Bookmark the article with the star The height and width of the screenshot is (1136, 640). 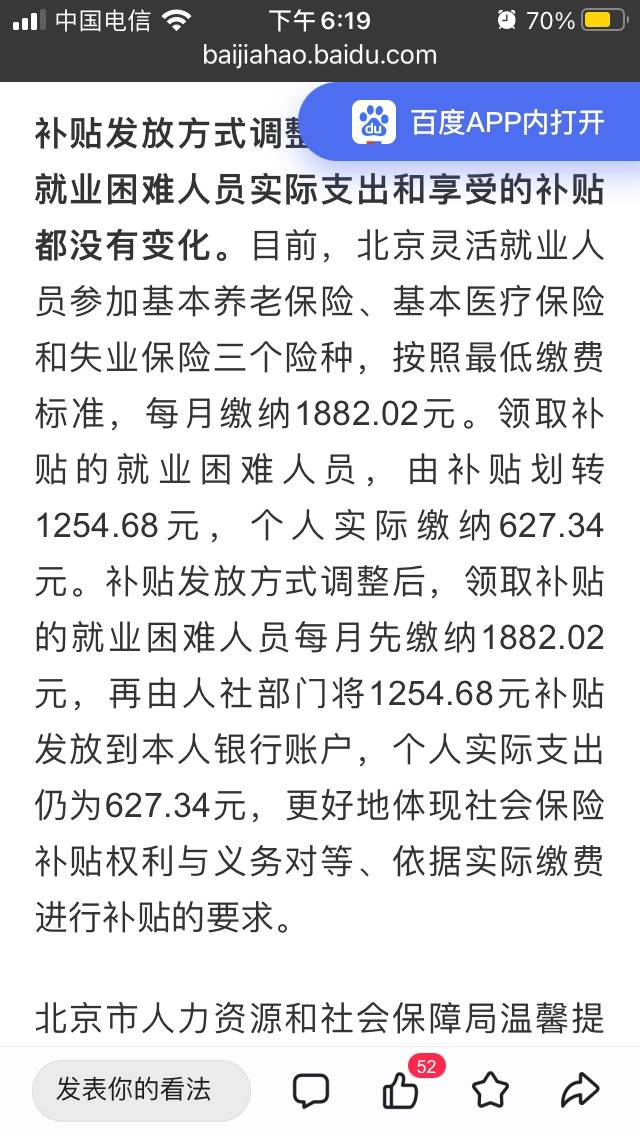point(491,1090)
